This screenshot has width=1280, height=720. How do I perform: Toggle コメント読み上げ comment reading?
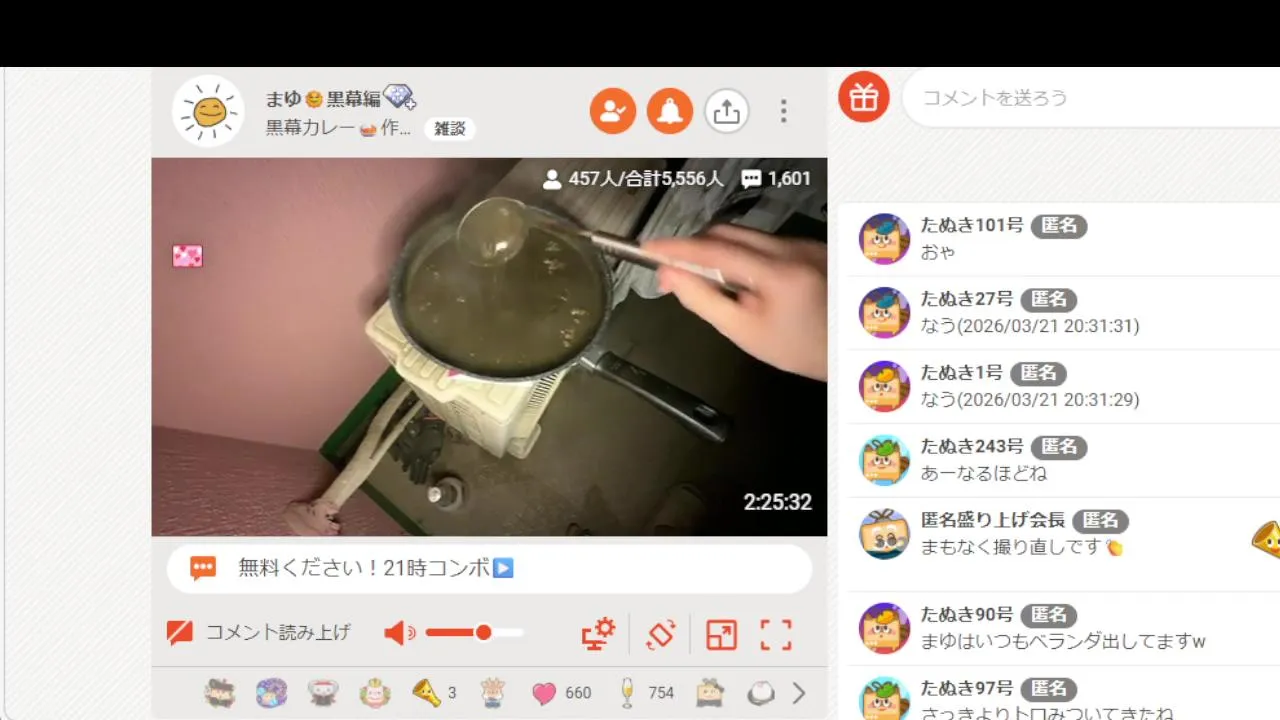pos(259,632)
